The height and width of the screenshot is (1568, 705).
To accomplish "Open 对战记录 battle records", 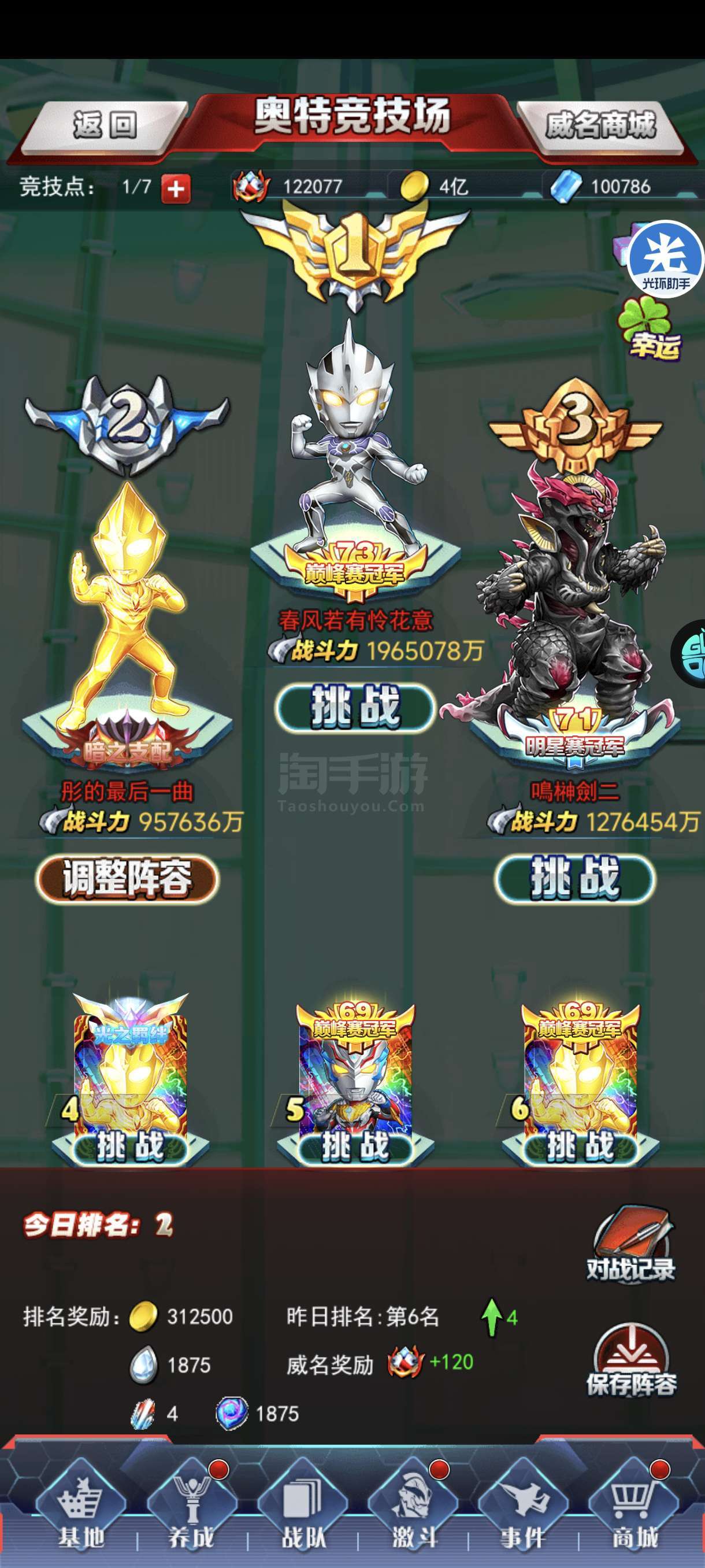I will coord(631,1245).
